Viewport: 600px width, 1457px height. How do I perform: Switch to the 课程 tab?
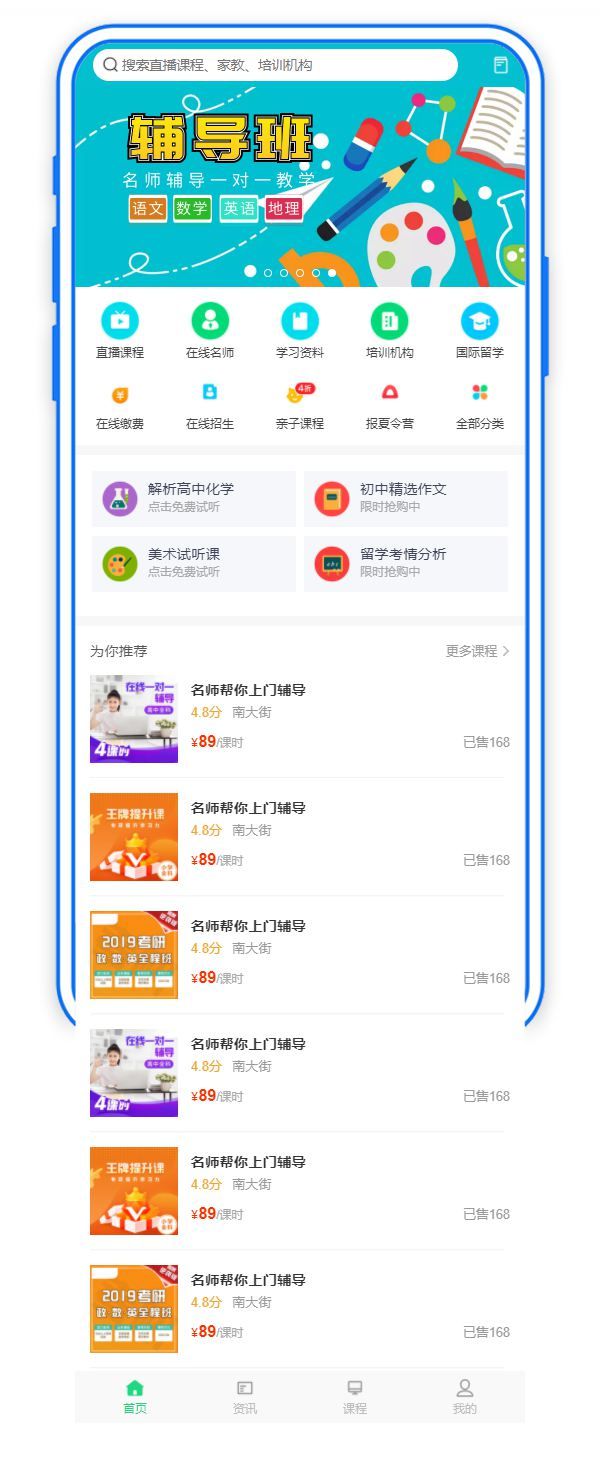tap(355, 1397)
